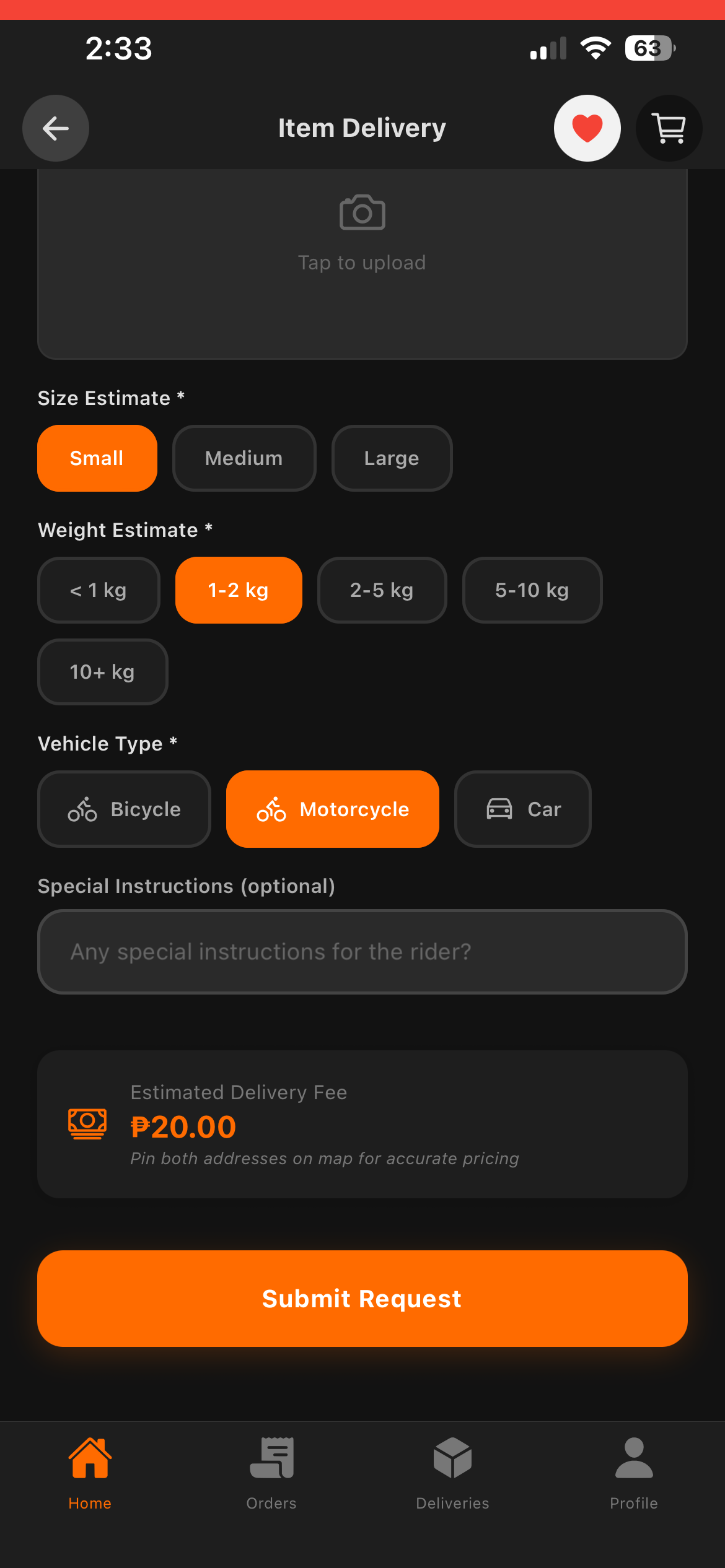725x1568 pixels.
Task: Choose Medium as the size estimate
Action: [x=244, y=458]
